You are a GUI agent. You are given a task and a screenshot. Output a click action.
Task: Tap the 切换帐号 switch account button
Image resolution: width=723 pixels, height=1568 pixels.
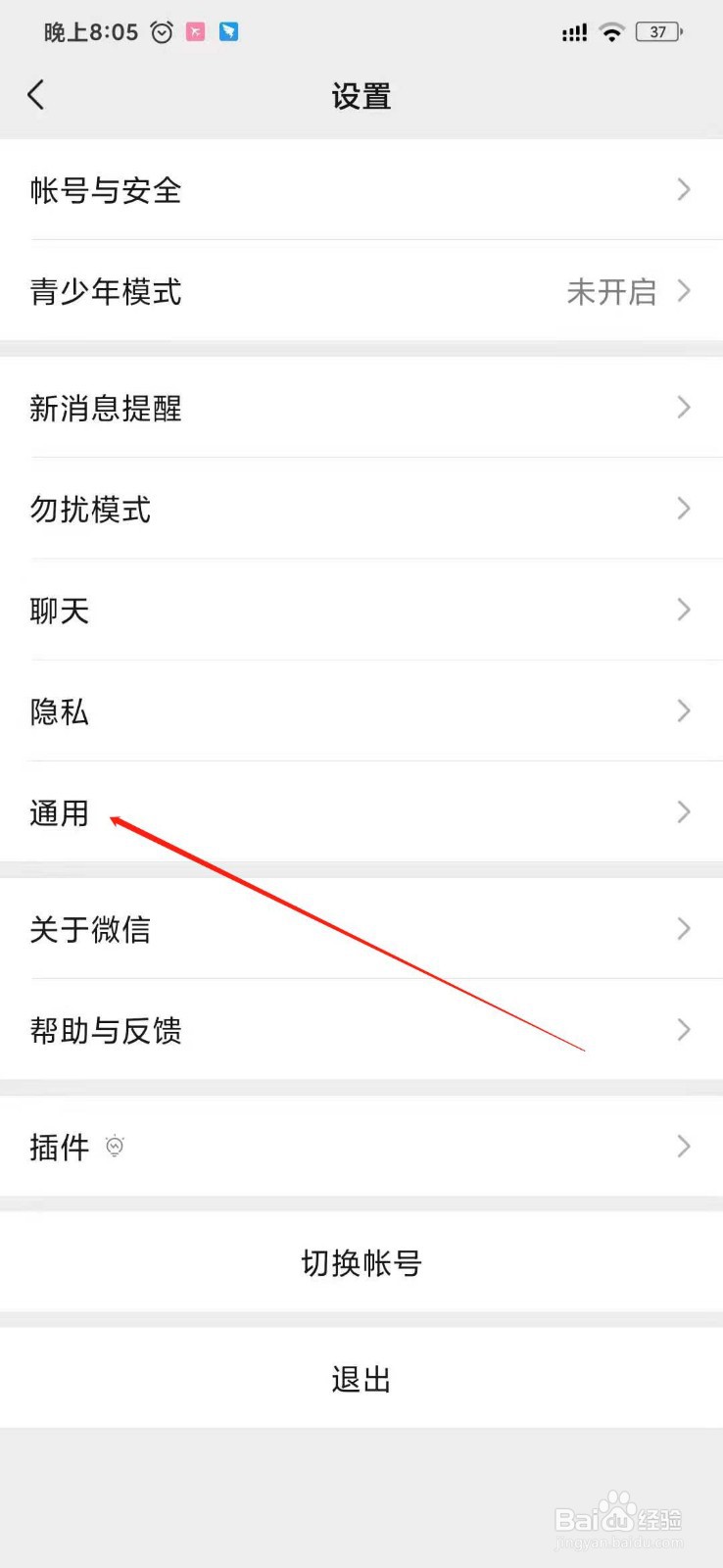point(361,1263)
